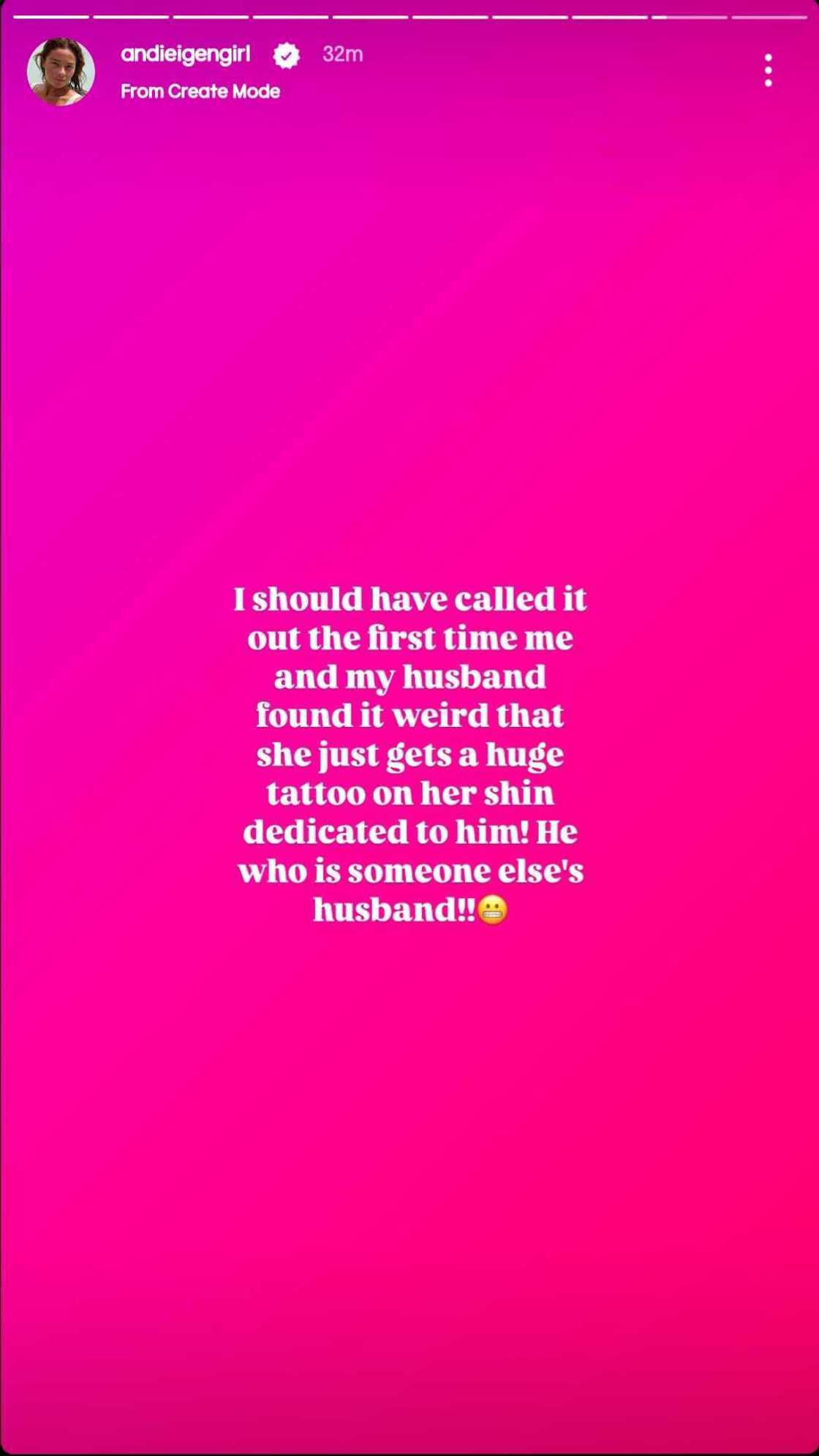This screenshot has width=819, height=1456.
Task: Click the pink gradient background area
Action: tap(409, 329)
